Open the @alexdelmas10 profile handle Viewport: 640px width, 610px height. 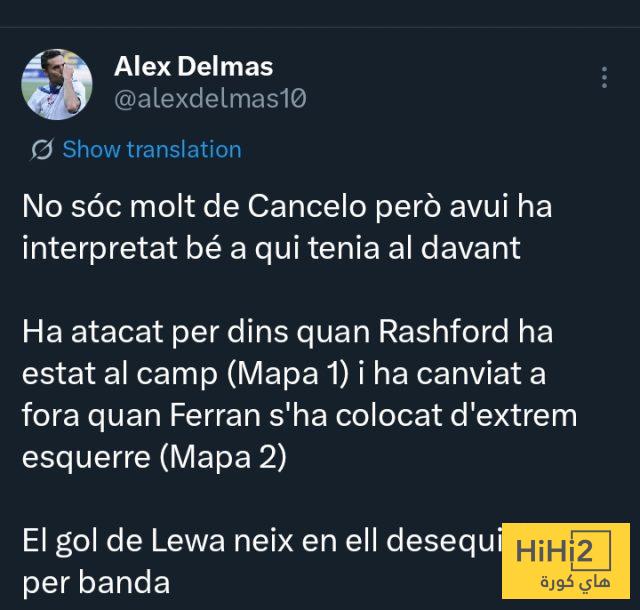(210, 98)
